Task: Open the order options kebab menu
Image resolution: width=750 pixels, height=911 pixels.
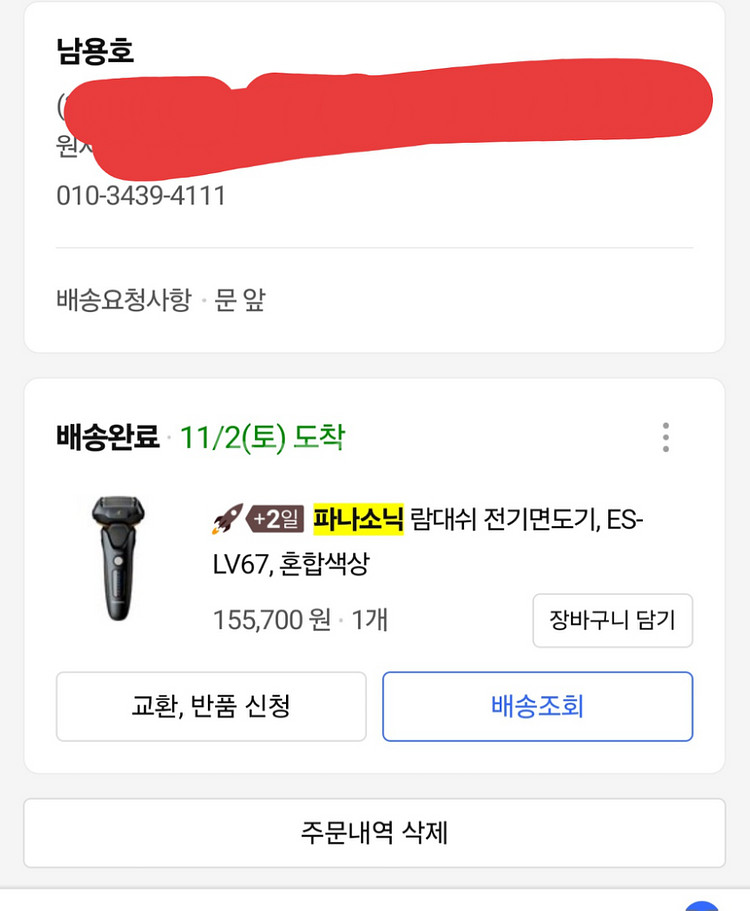Action: (667, 437)
